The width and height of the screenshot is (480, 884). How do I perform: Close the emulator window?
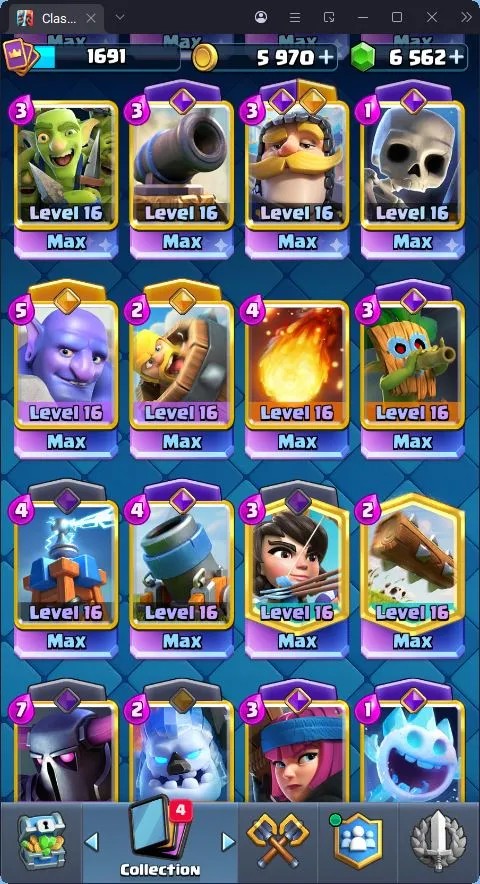click(431, 17)
